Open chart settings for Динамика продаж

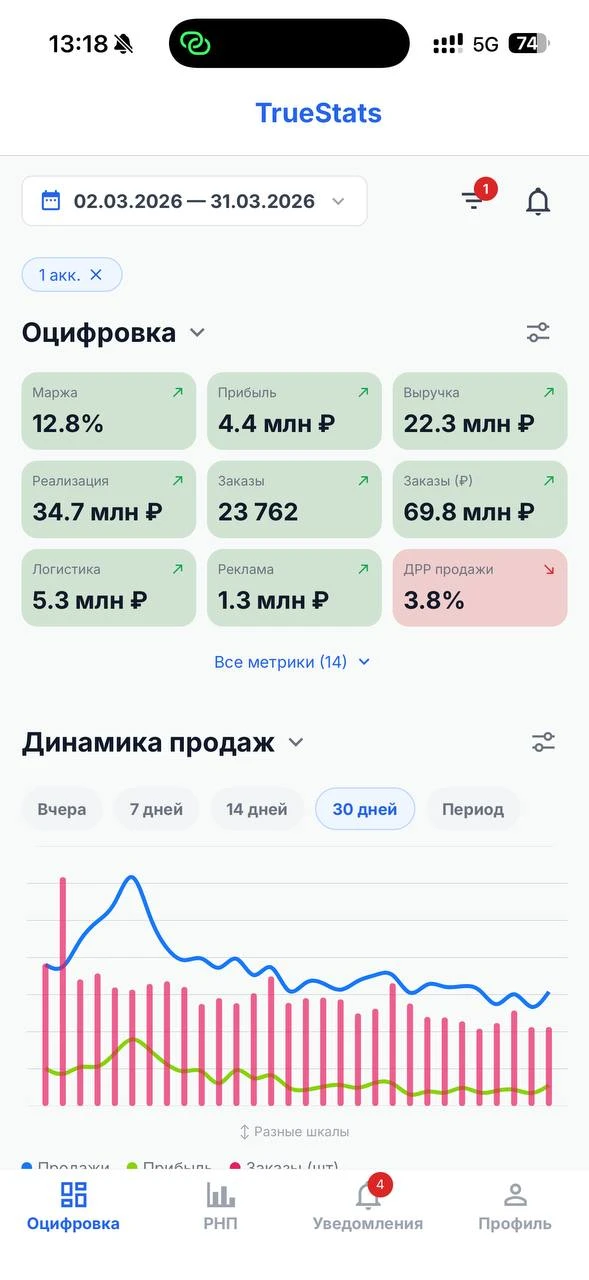[543, 742]
